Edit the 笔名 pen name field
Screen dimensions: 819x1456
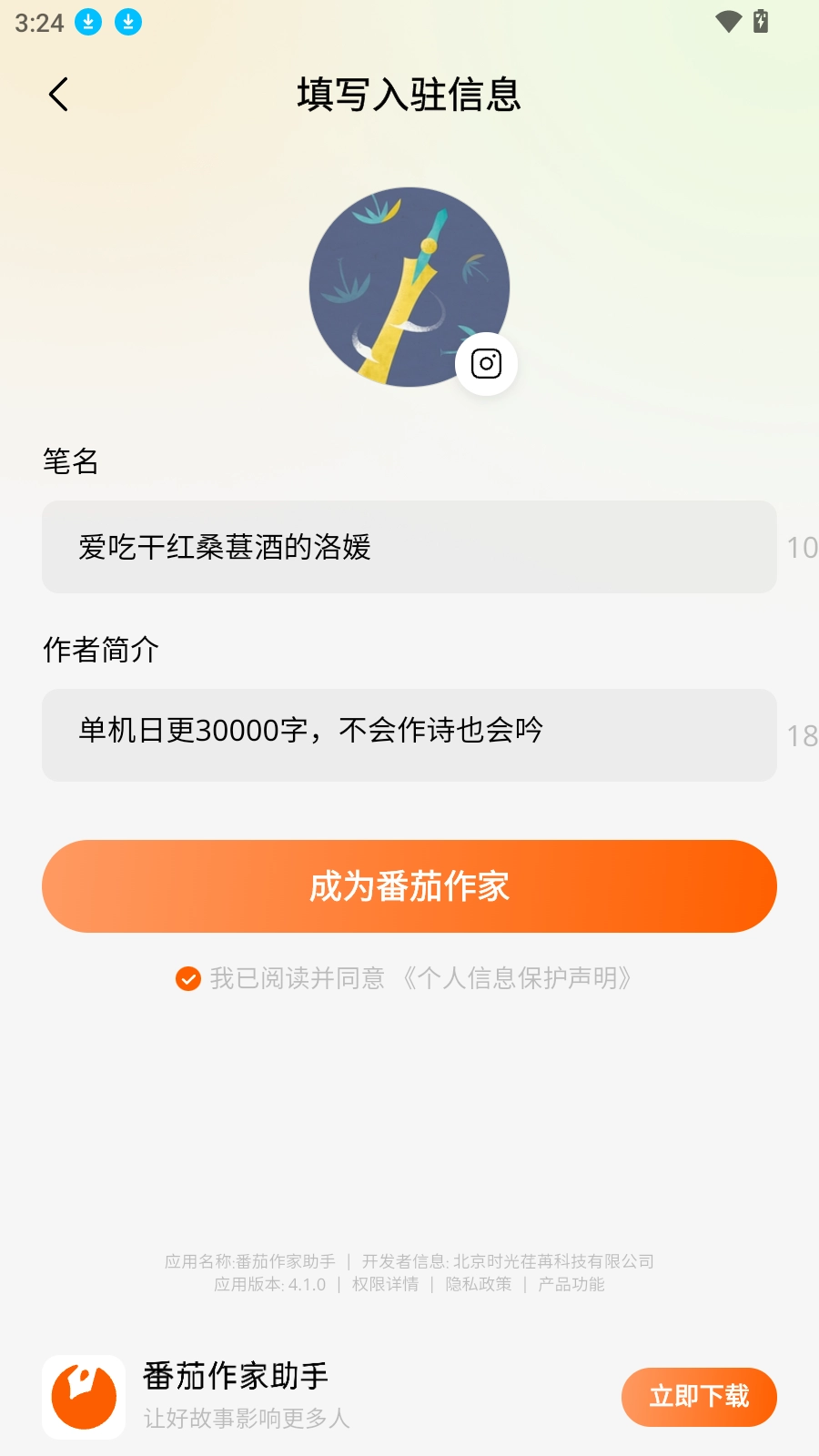click(x=409, y=547)
